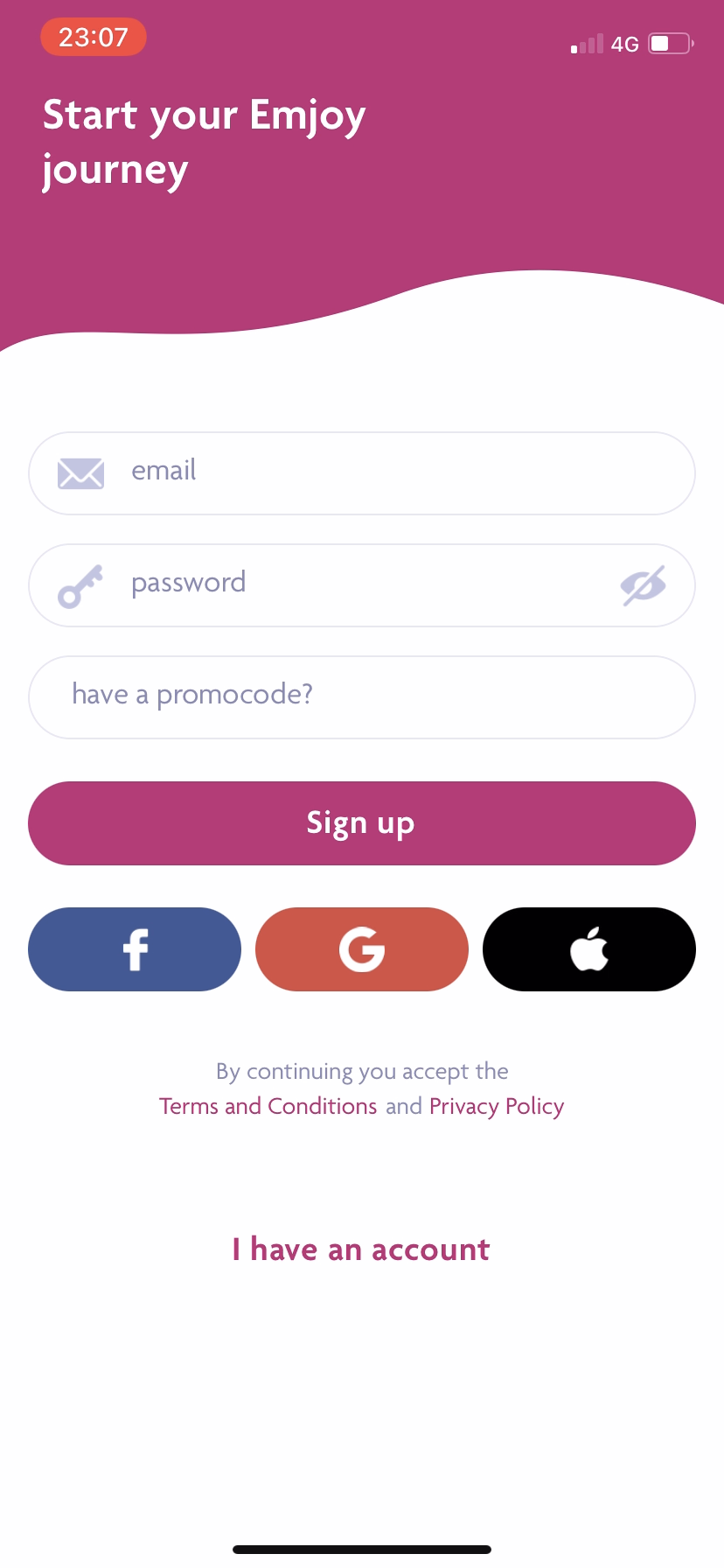View the Privacy Policy

(496, 1105)
